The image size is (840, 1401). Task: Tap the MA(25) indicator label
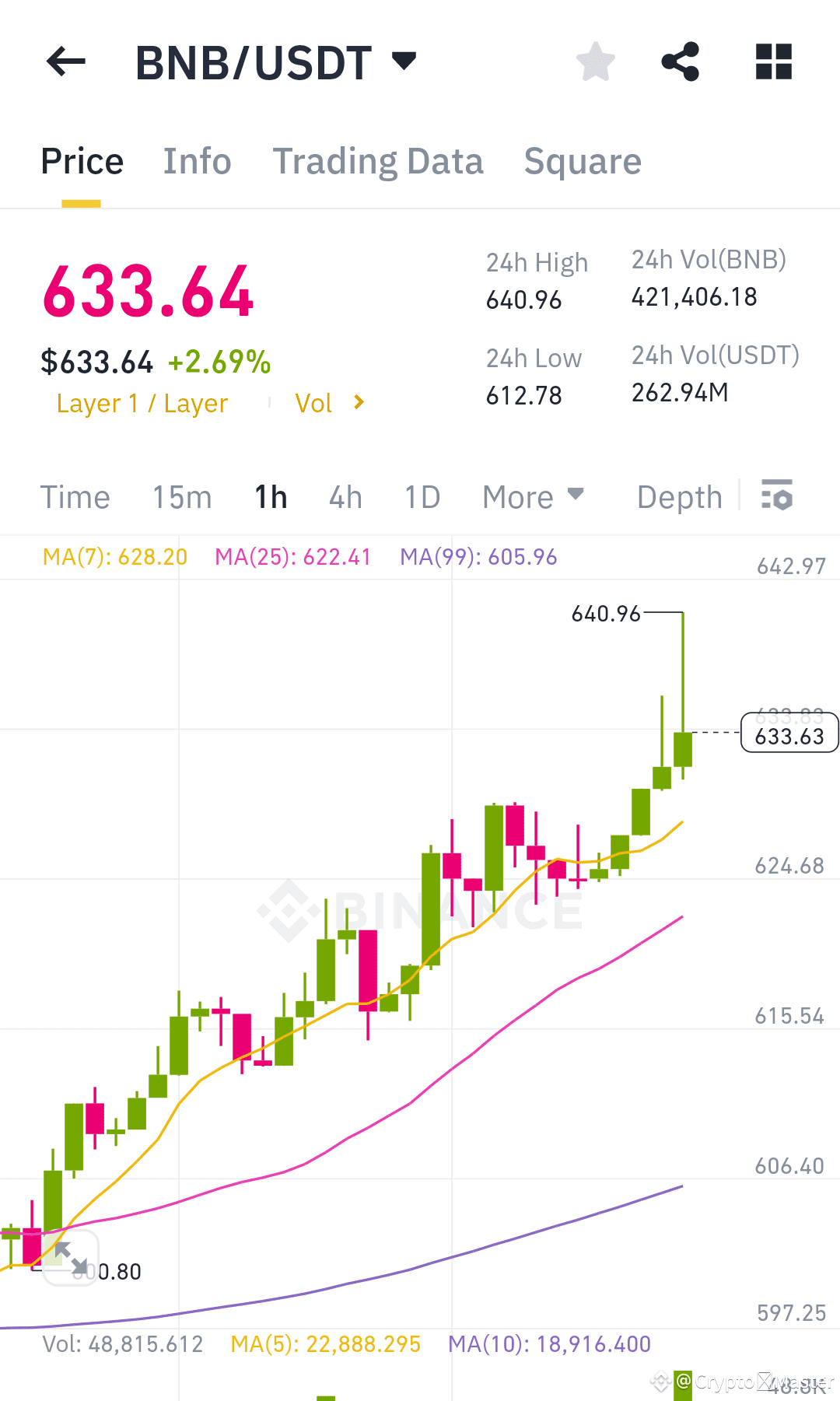(292, 556)
